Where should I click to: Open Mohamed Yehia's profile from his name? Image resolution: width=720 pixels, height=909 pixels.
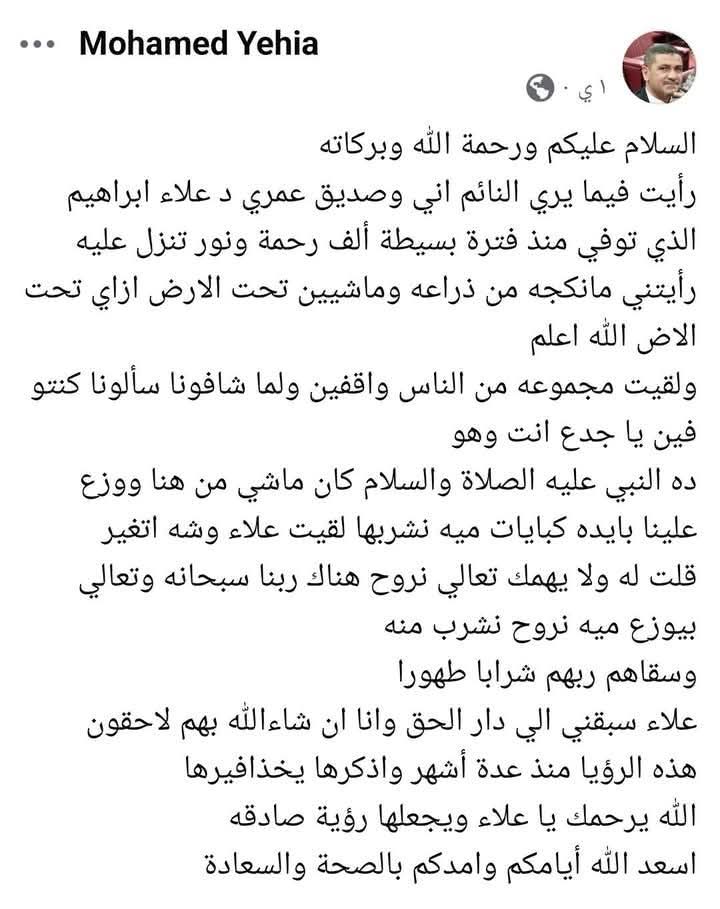(x=198, y=44)
